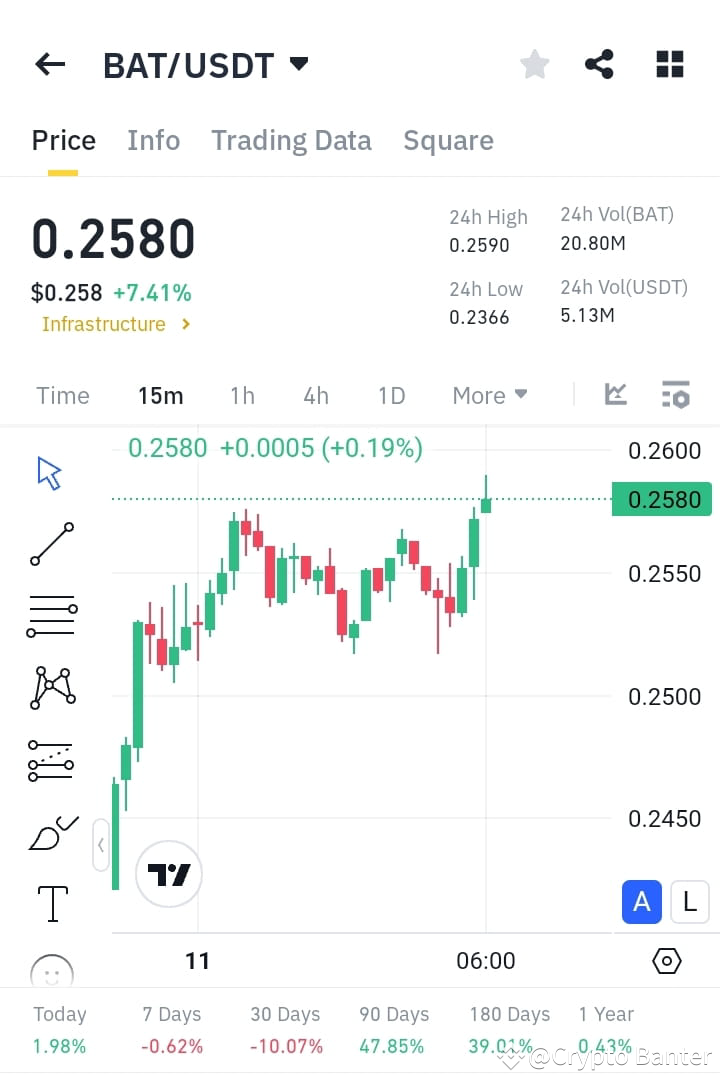Collapse the drawing toolbar with the chevron

(x=101, y=845)
